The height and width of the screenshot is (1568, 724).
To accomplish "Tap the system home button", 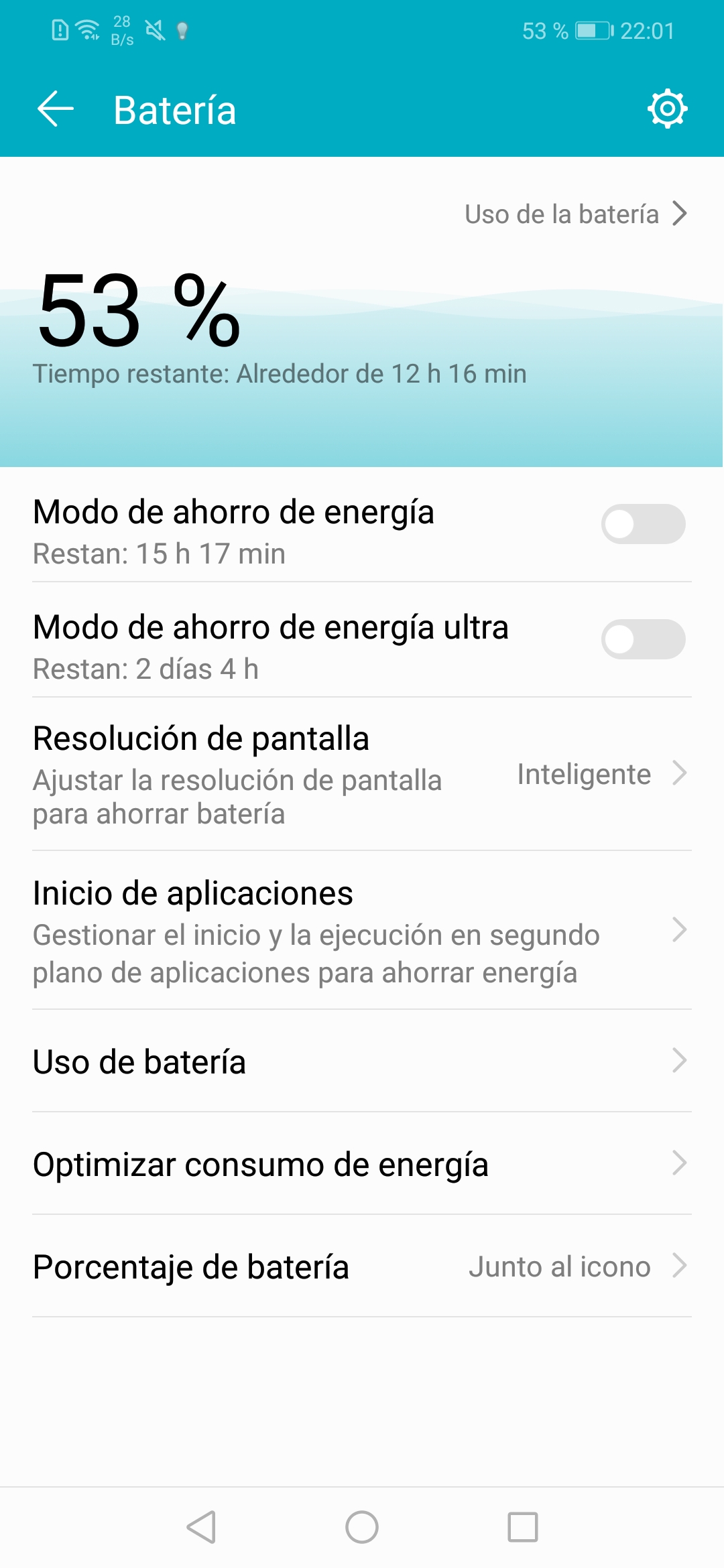I will pos(362,1527).
